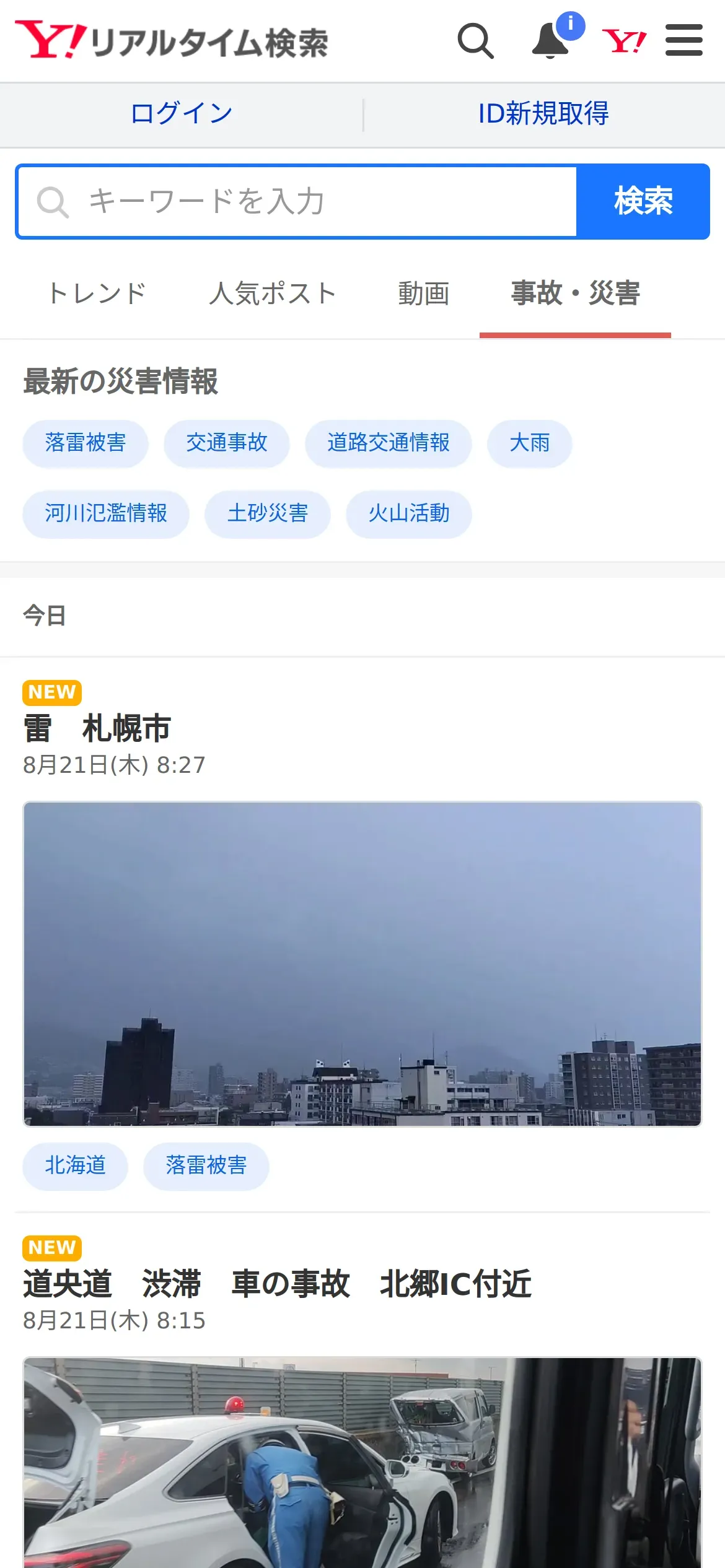Select the 土砂災害 chip
The width and height of the screenshot is (725, 1568).
point(268,513)
